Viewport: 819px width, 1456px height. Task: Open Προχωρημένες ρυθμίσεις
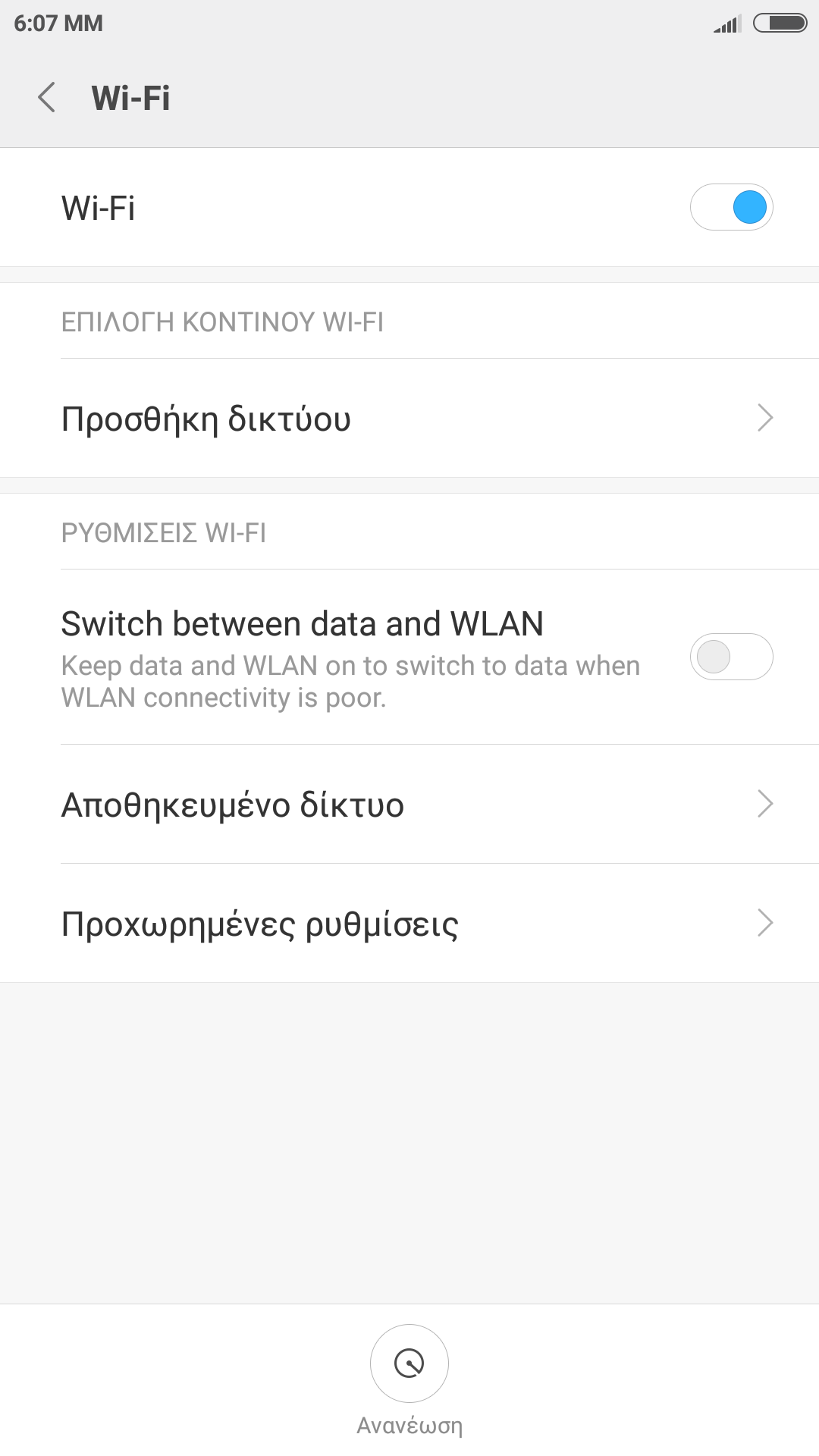(409, 924)
